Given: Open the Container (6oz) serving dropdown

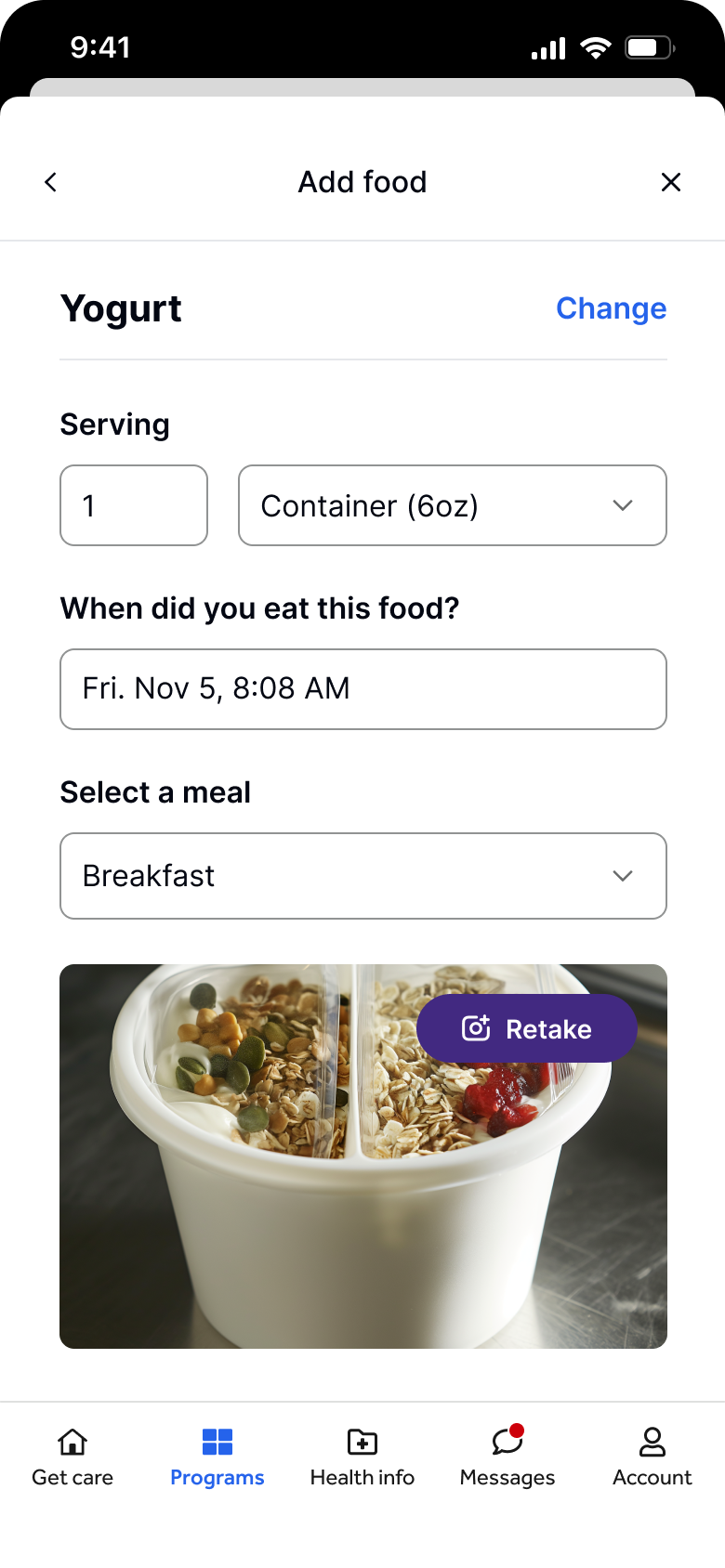Looking at the screenshot, I should point(453,505).
